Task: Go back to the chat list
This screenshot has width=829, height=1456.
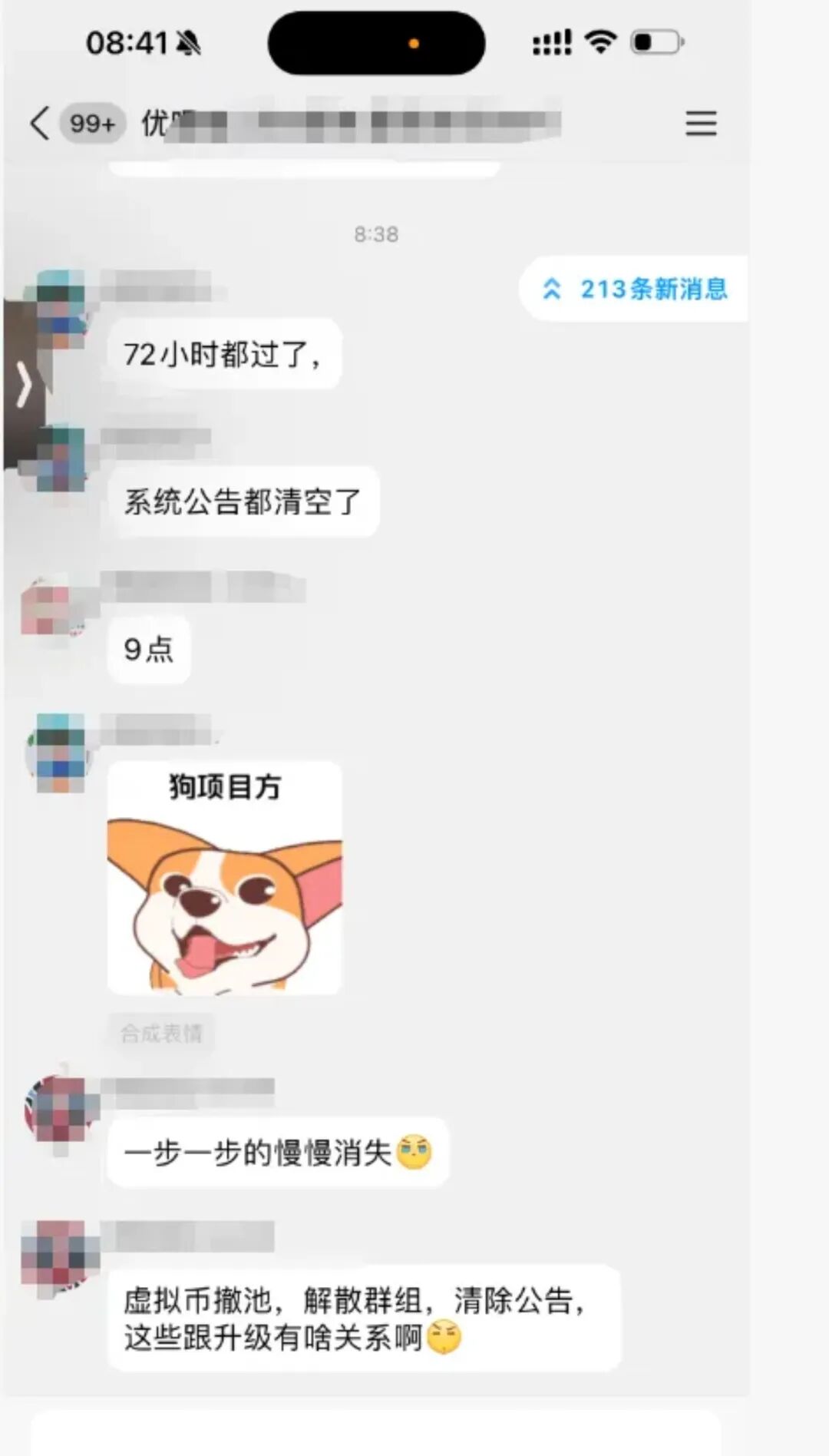Action: coord(40,123)
